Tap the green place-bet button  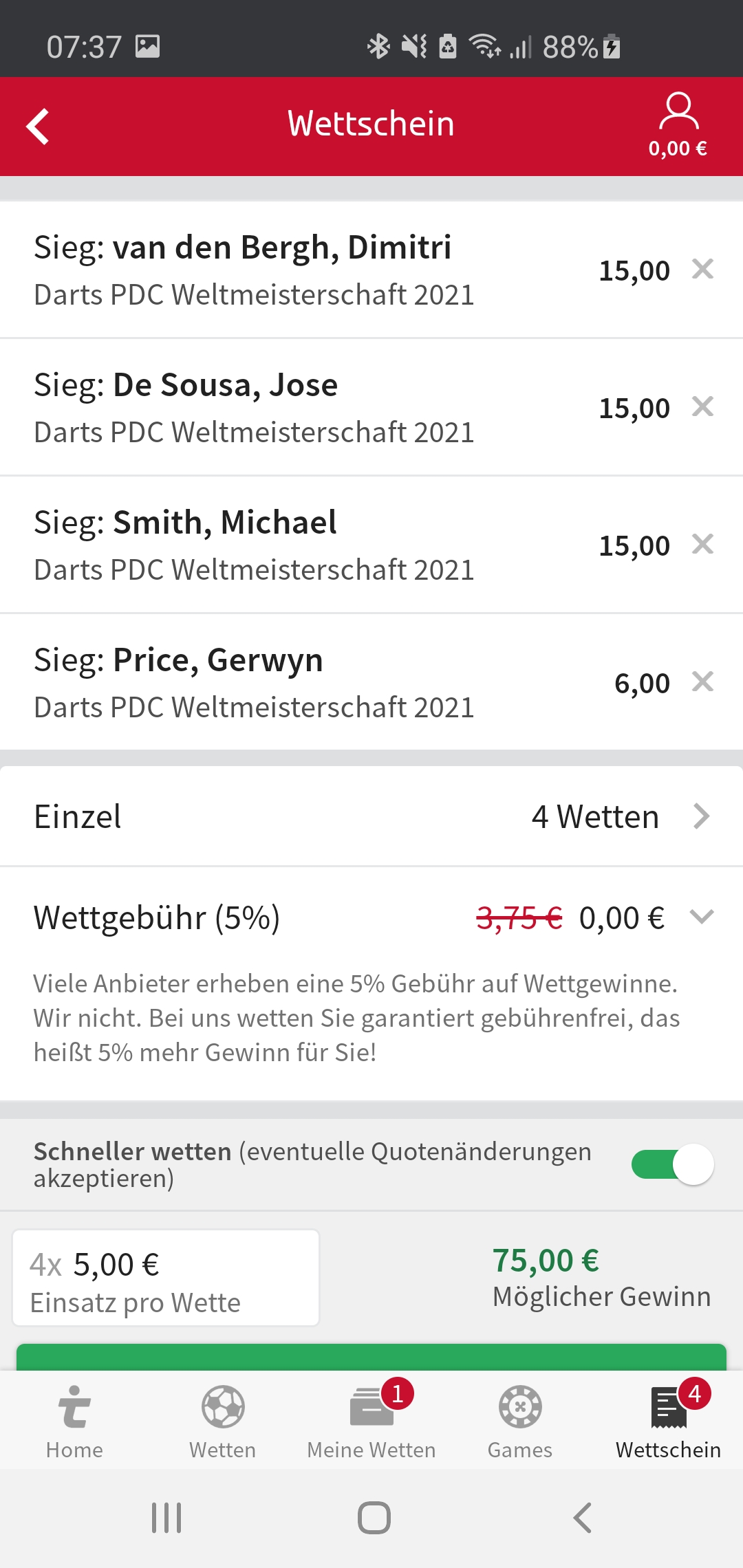coord(371,1358)
